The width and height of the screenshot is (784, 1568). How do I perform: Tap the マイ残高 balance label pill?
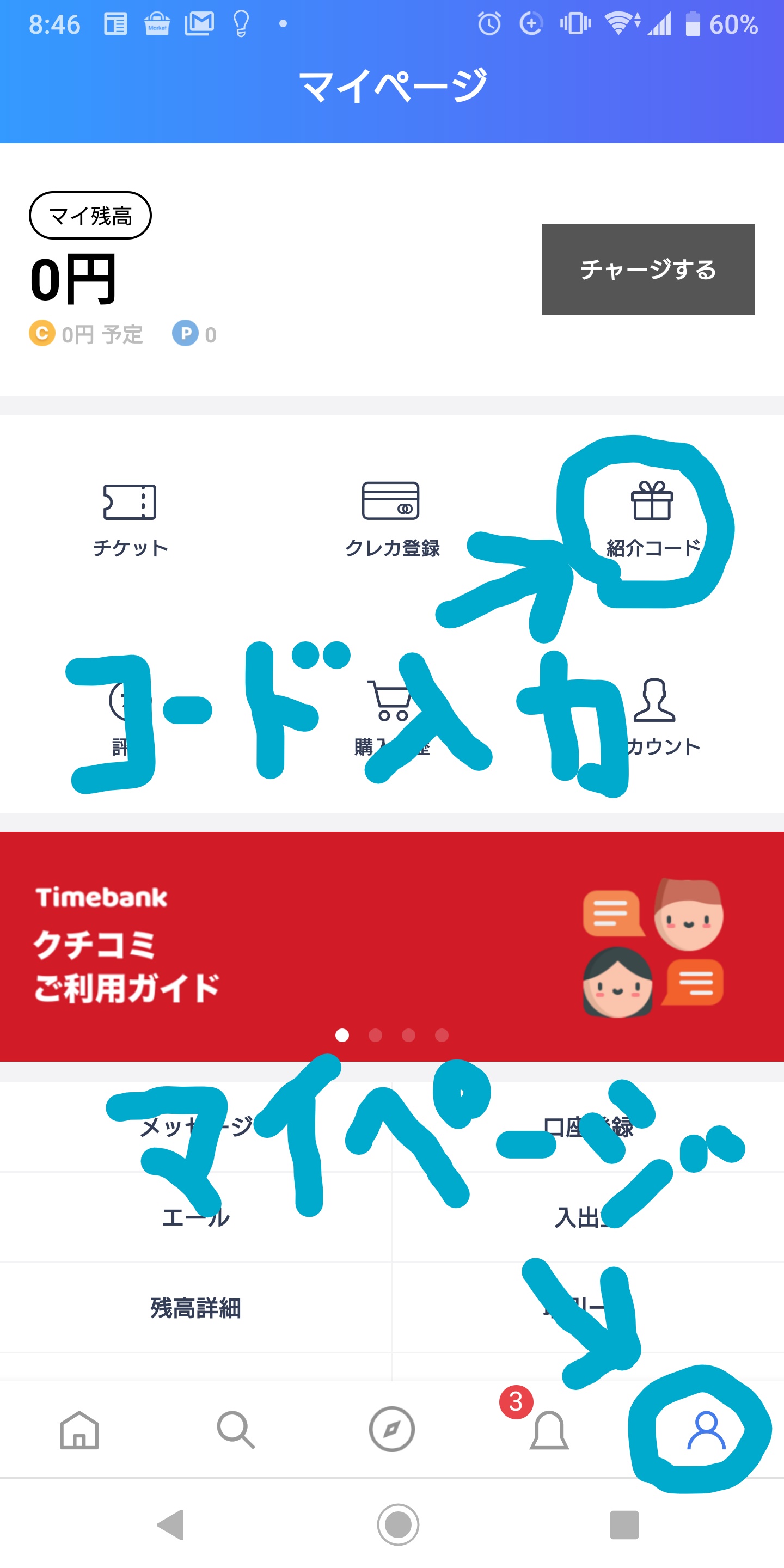(90, 216)
